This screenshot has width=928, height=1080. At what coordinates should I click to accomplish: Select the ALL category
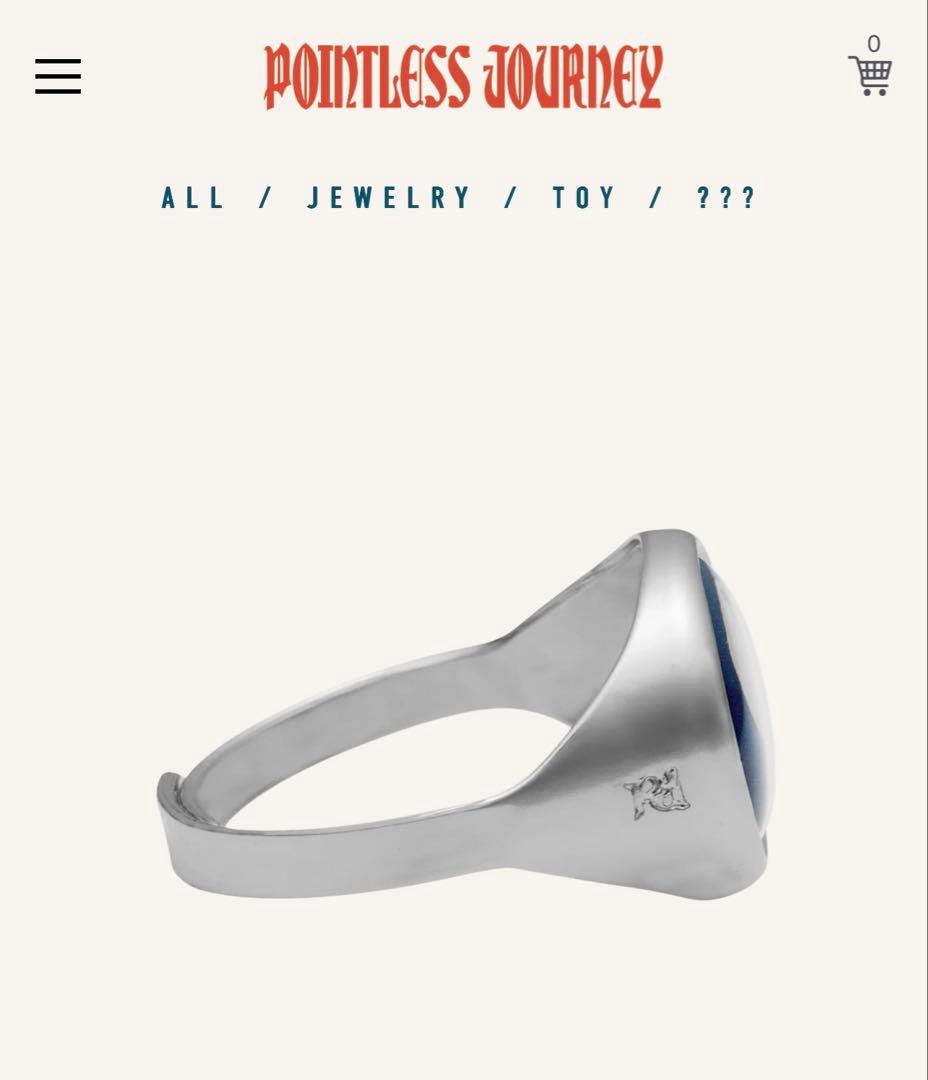[194, 198]
